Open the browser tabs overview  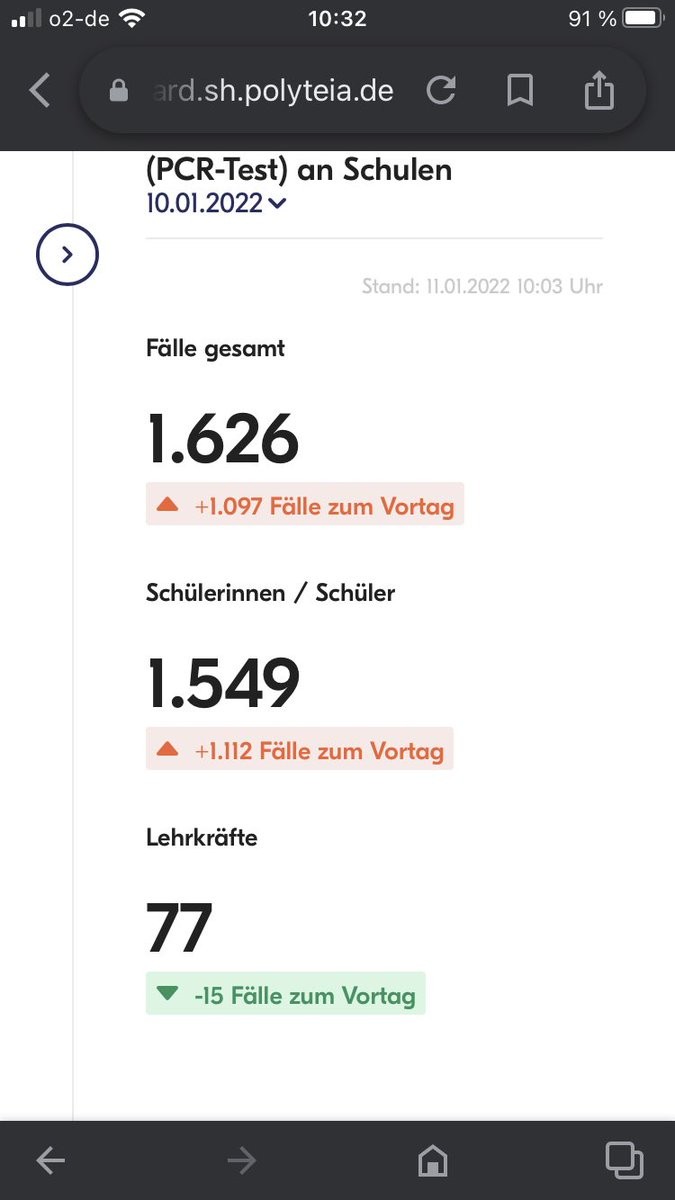624,1160
